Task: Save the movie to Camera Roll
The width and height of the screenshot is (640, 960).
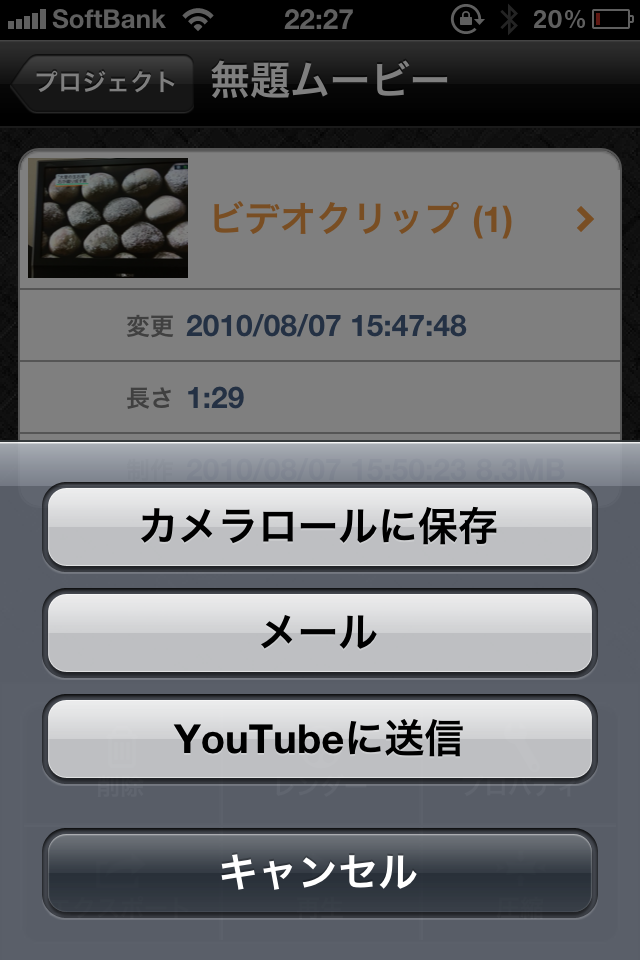Action: click(x=319, y=527)
